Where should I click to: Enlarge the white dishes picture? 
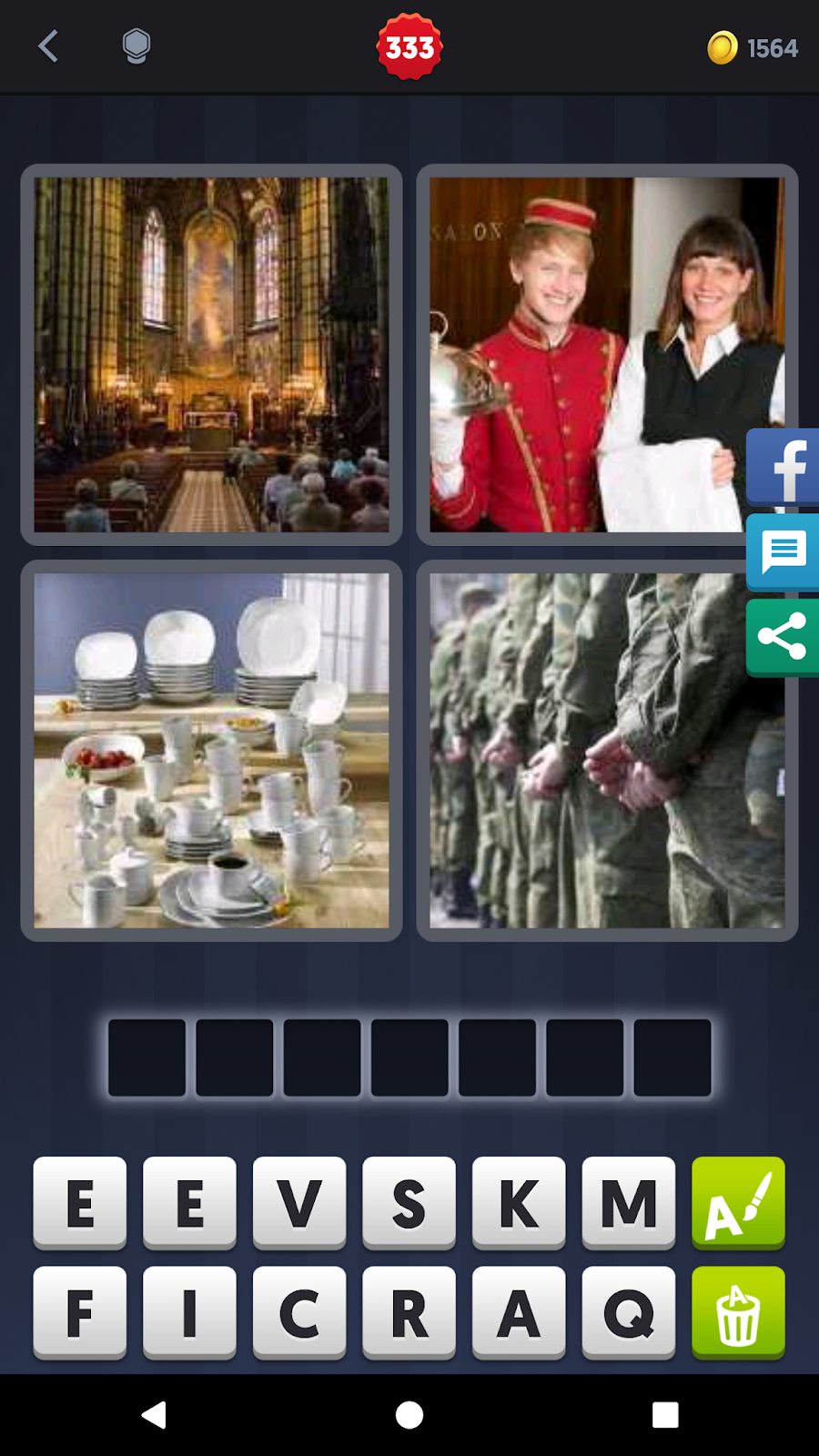pyautogui.click(x=211, y=751)
